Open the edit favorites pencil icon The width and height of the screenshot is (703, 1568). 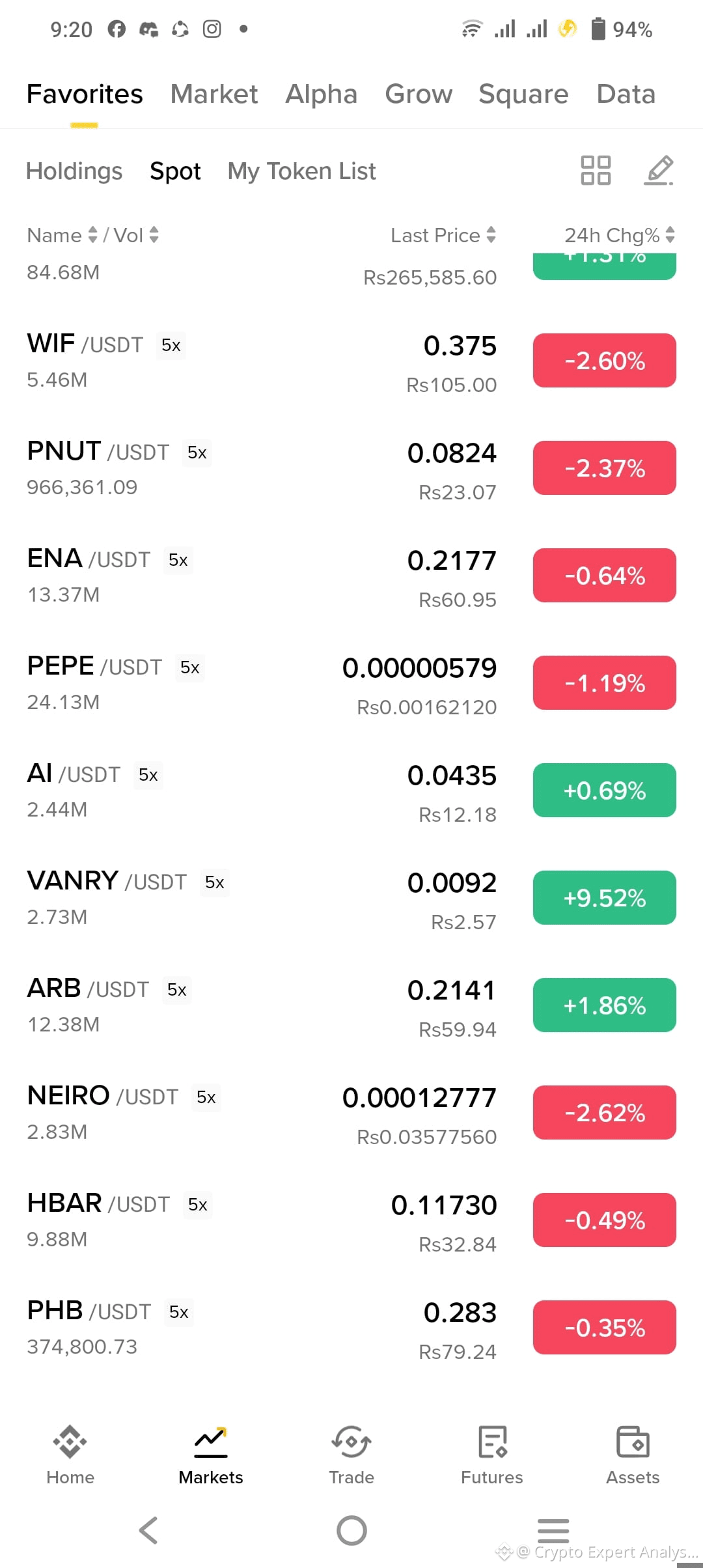coord(659,171)
